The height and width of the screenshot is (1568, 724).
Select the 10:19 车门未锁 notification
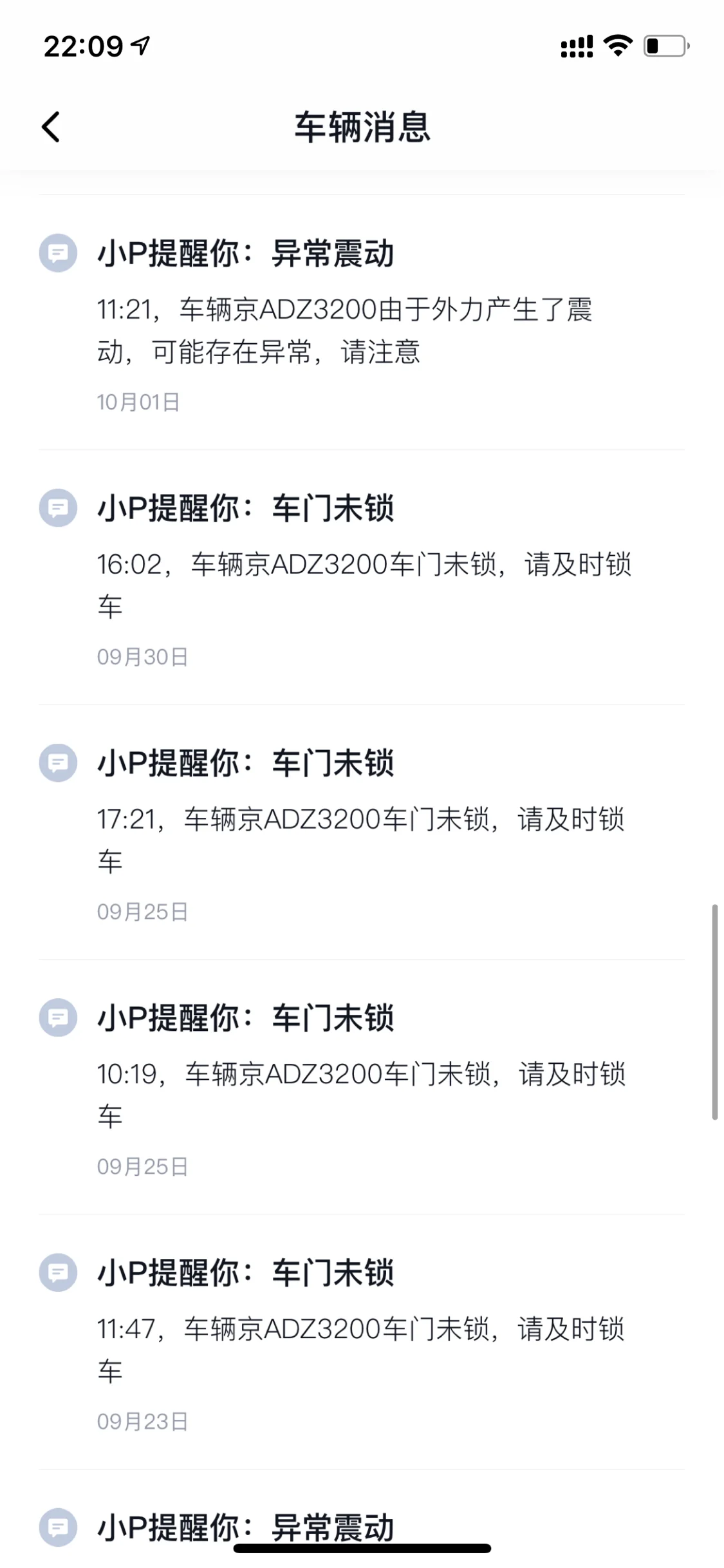point(360,1087)
